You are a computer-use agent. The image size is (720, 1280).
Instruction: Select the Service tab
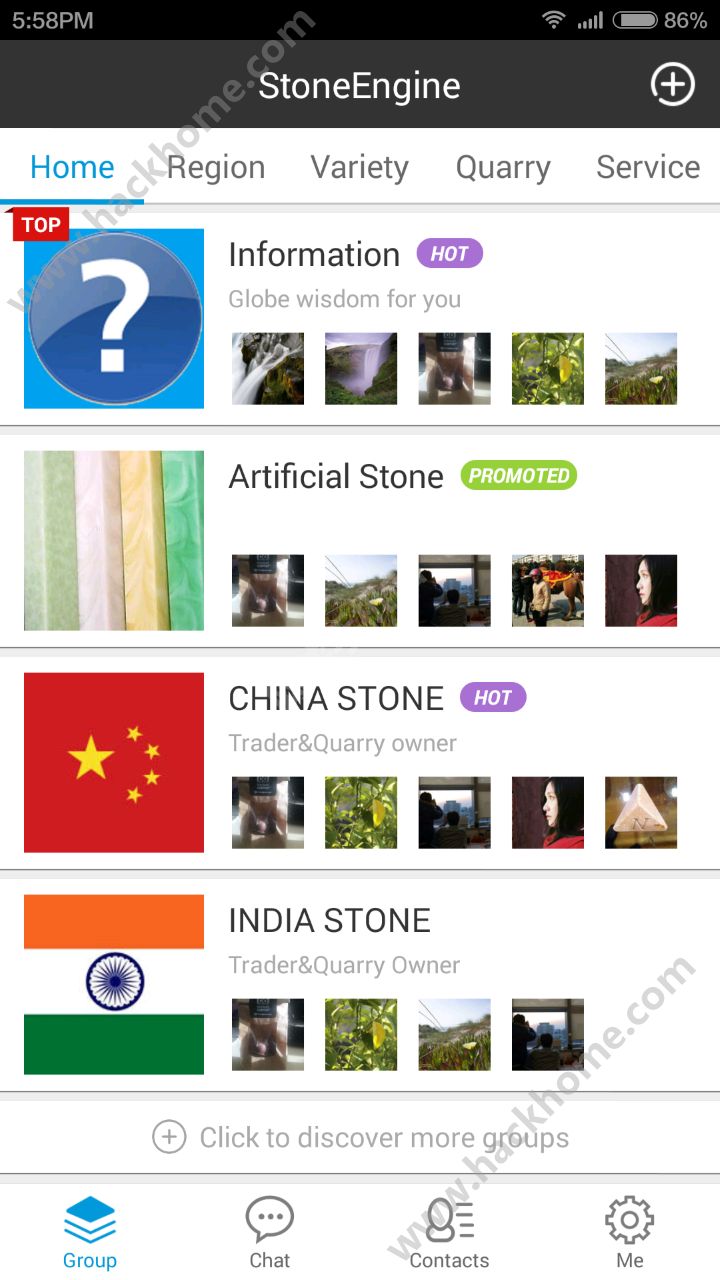coord(647,167)
